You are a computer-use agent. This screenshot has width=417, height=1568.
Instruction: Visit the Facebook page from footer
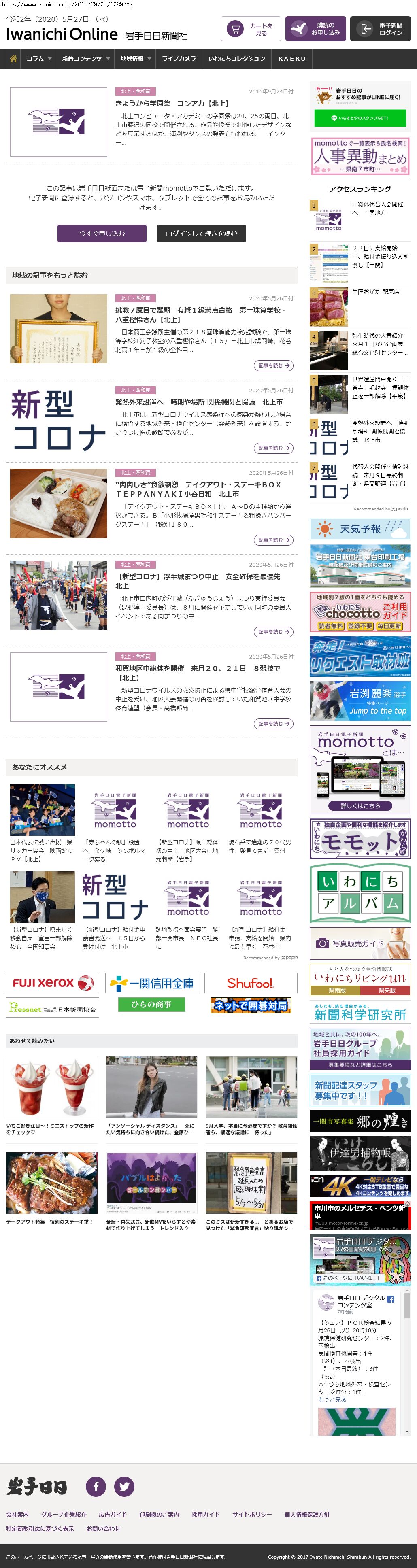pyautogui.click(x=96, y=1486)
